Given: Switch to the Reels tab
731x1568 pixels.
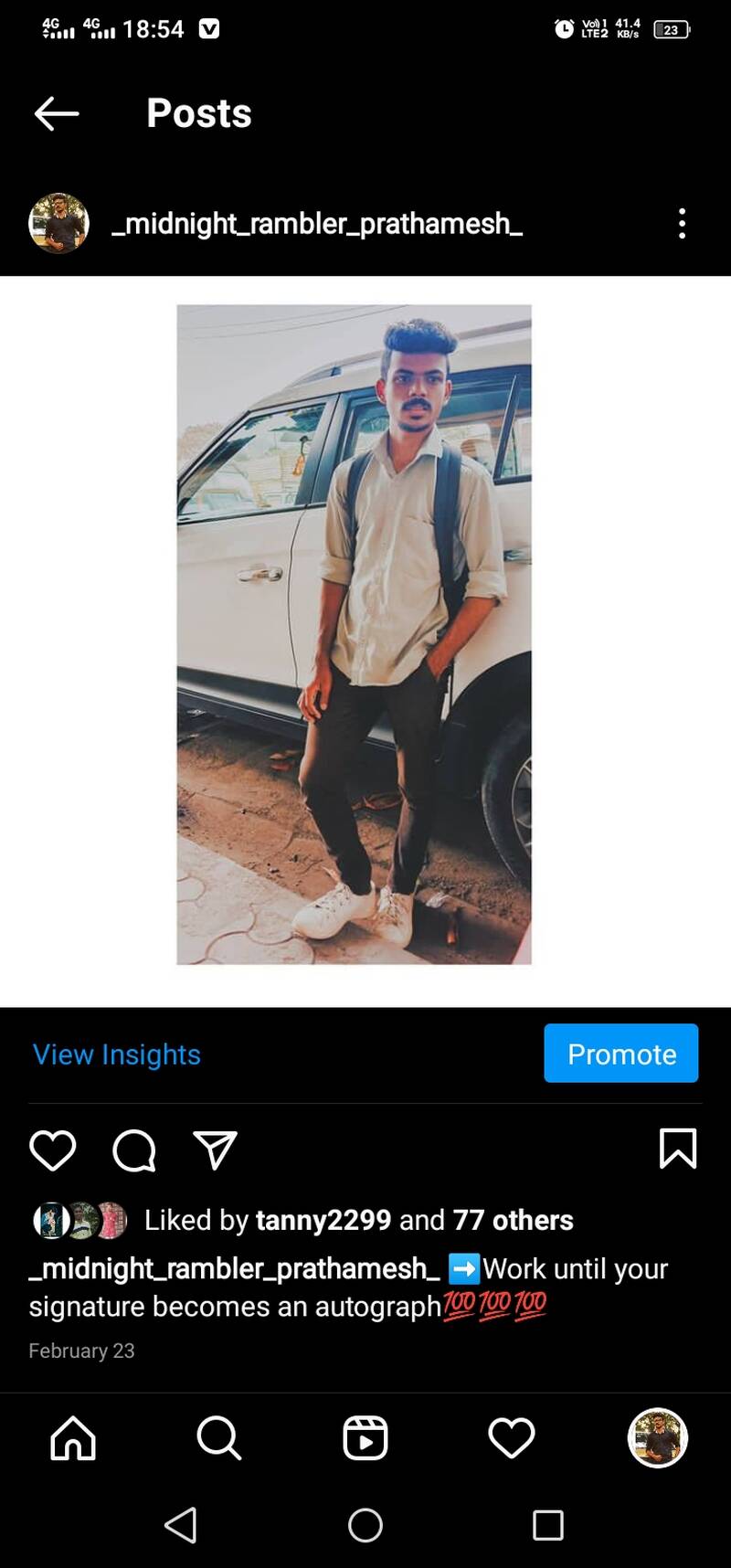Looking at the screenshot, I should (x=365, y=1438).
